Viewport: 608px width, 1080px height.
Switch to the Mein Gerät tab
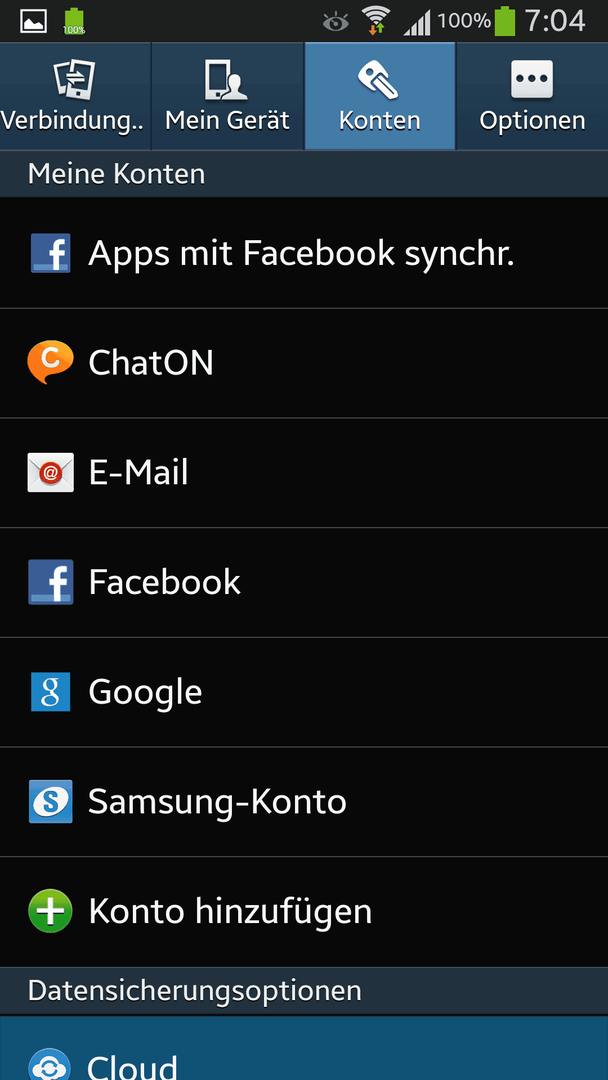(x=228, y=96)
